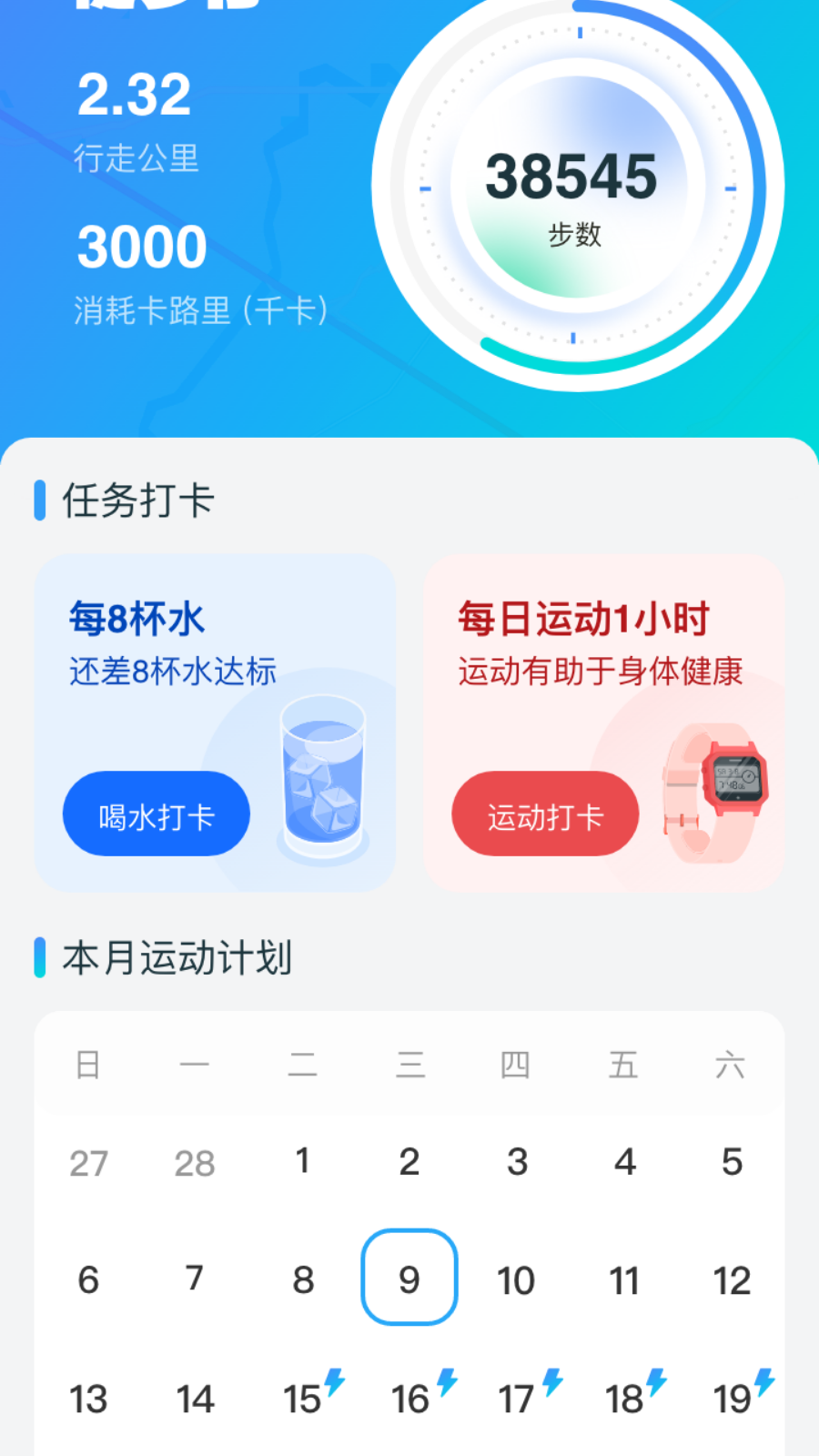Click the water glass icon on drink card
Screen dimensions: 819x1456
pyautogui.click(x=323, y=778)
